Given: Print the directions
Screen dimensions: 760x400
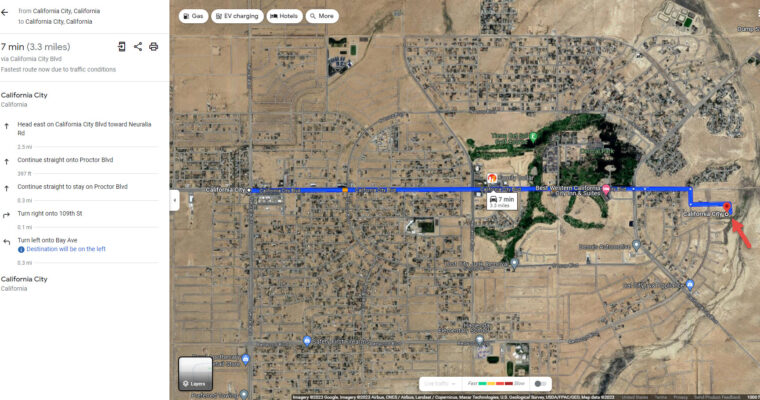Looking at the screenshot, I should pyautogui.click(x=153, y=46).
